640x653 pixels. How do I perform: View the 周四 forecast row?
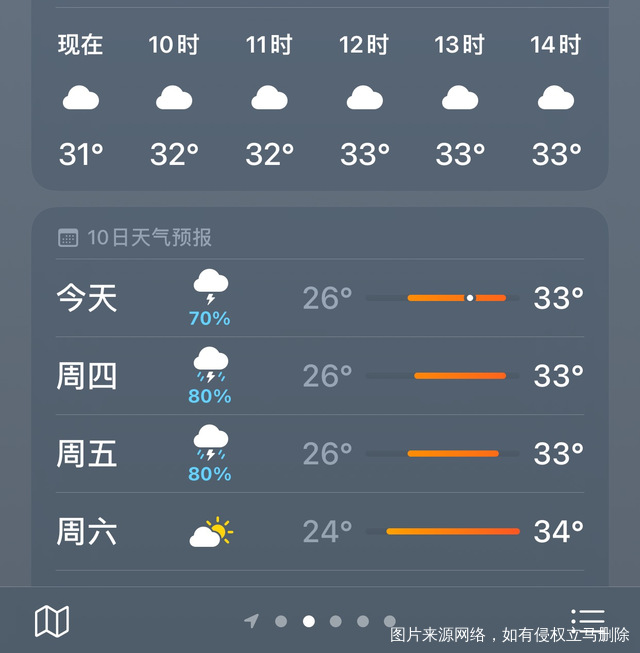(x=320, y=376)
